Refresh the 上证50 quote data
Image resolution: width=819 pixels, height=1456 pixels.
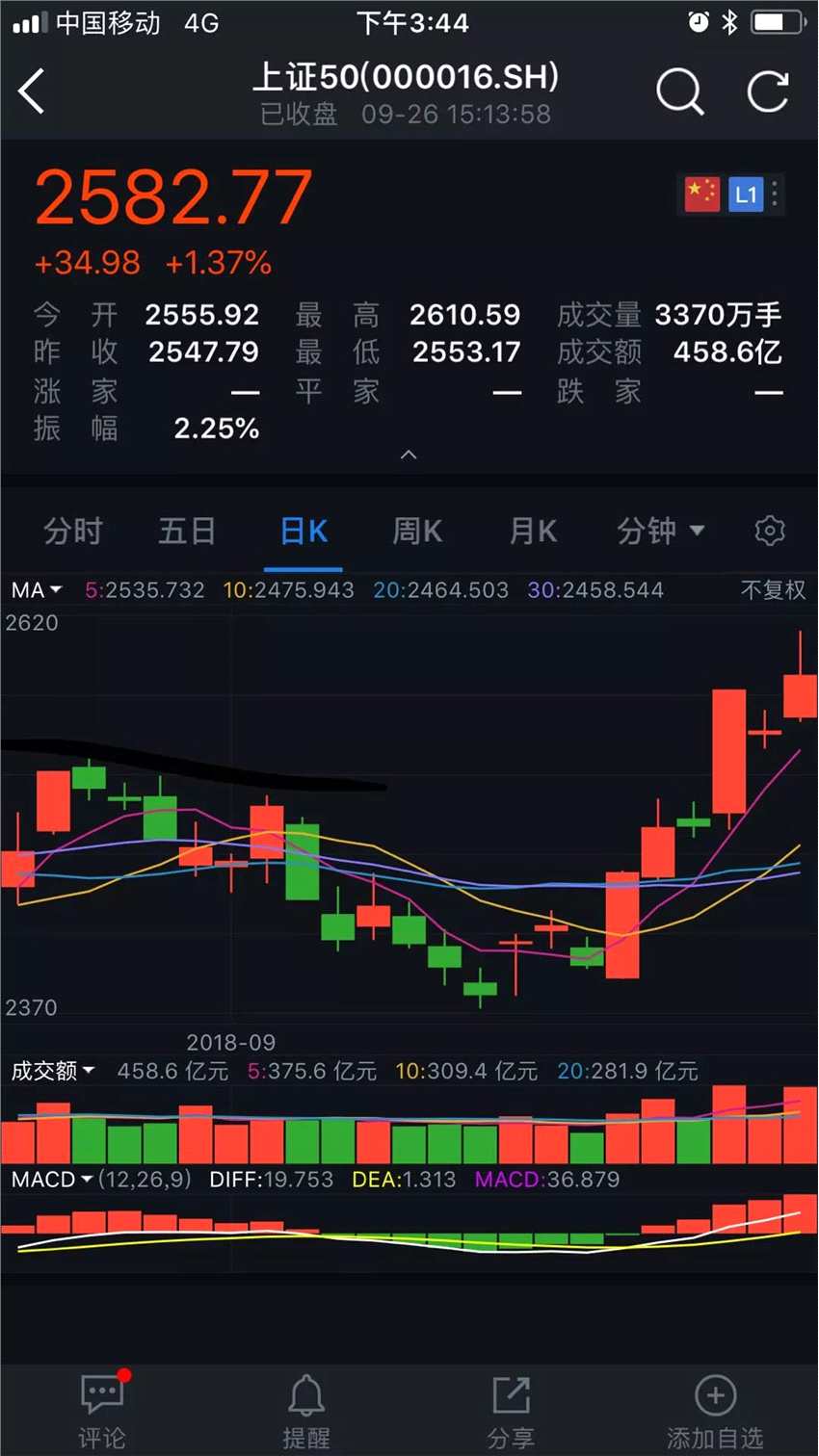[x=768, y=92]
